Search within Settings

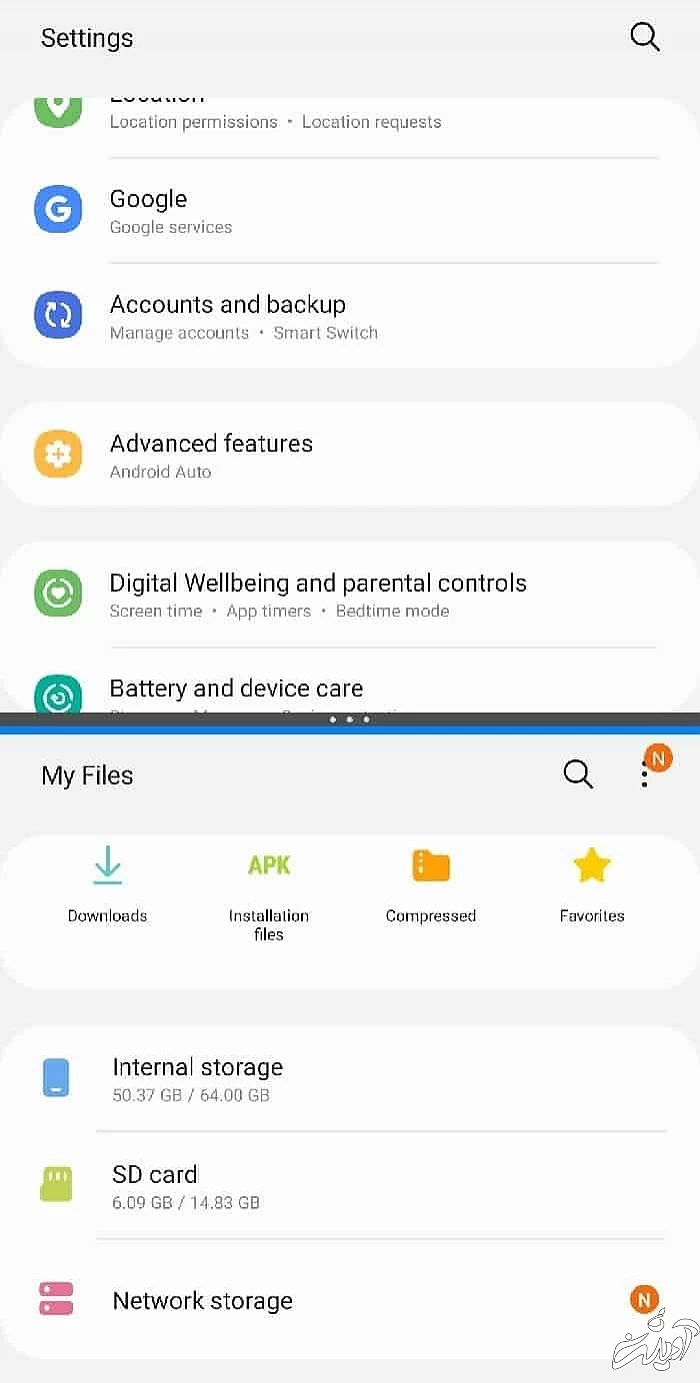click(645, 38)
